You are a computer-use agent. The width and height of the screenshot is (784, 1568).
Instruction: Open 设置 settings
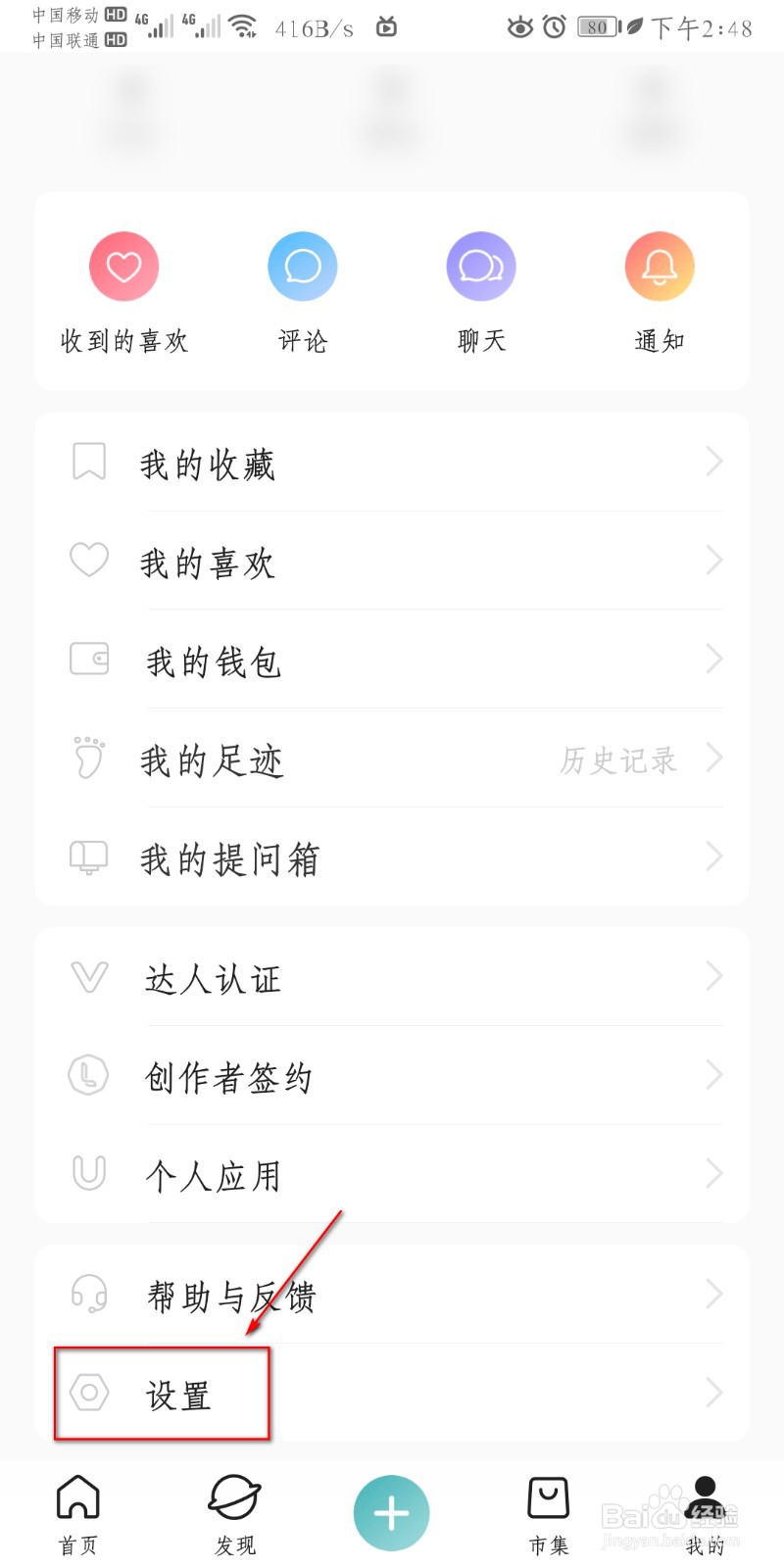[x=392, y=1393]
